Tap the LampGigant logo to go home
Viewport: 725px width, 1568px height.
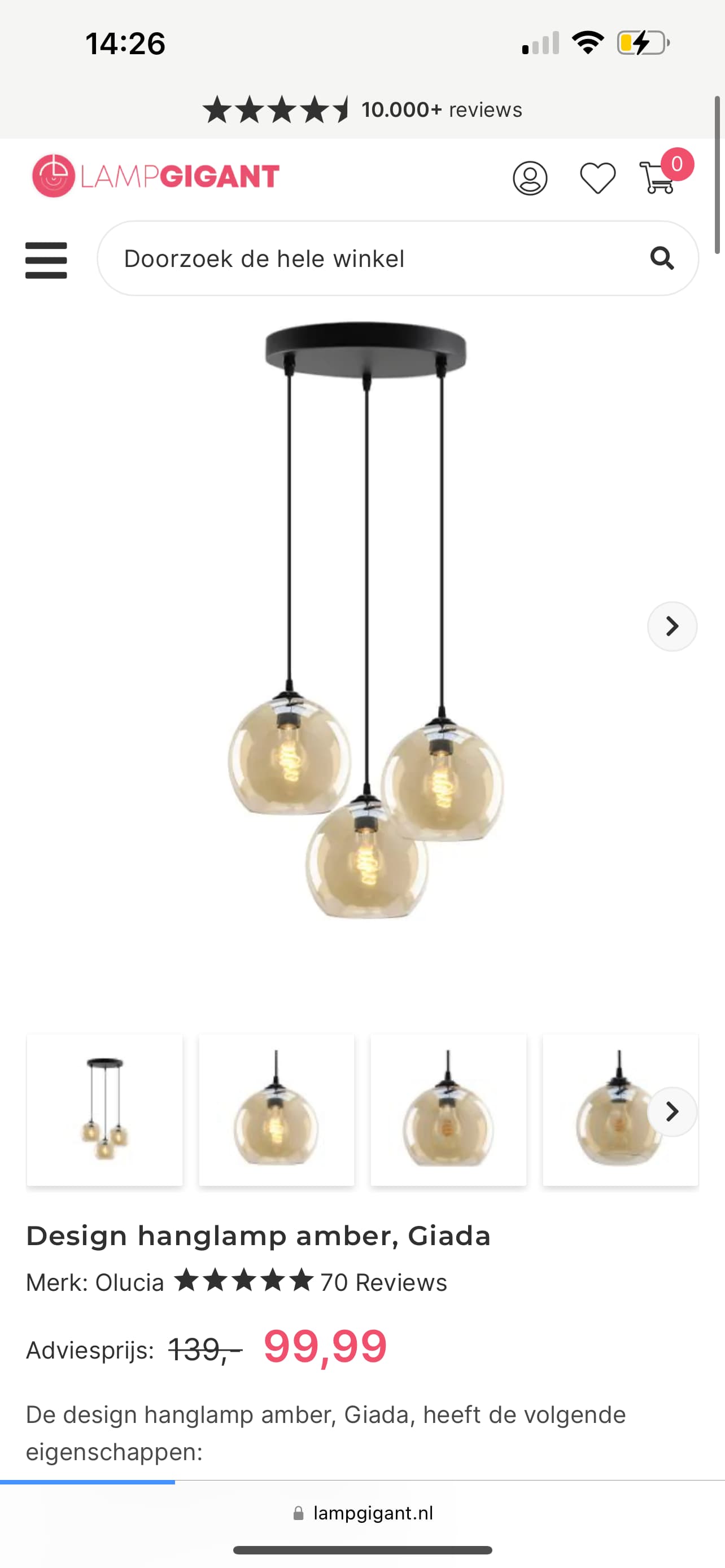[x=156, y=176]
